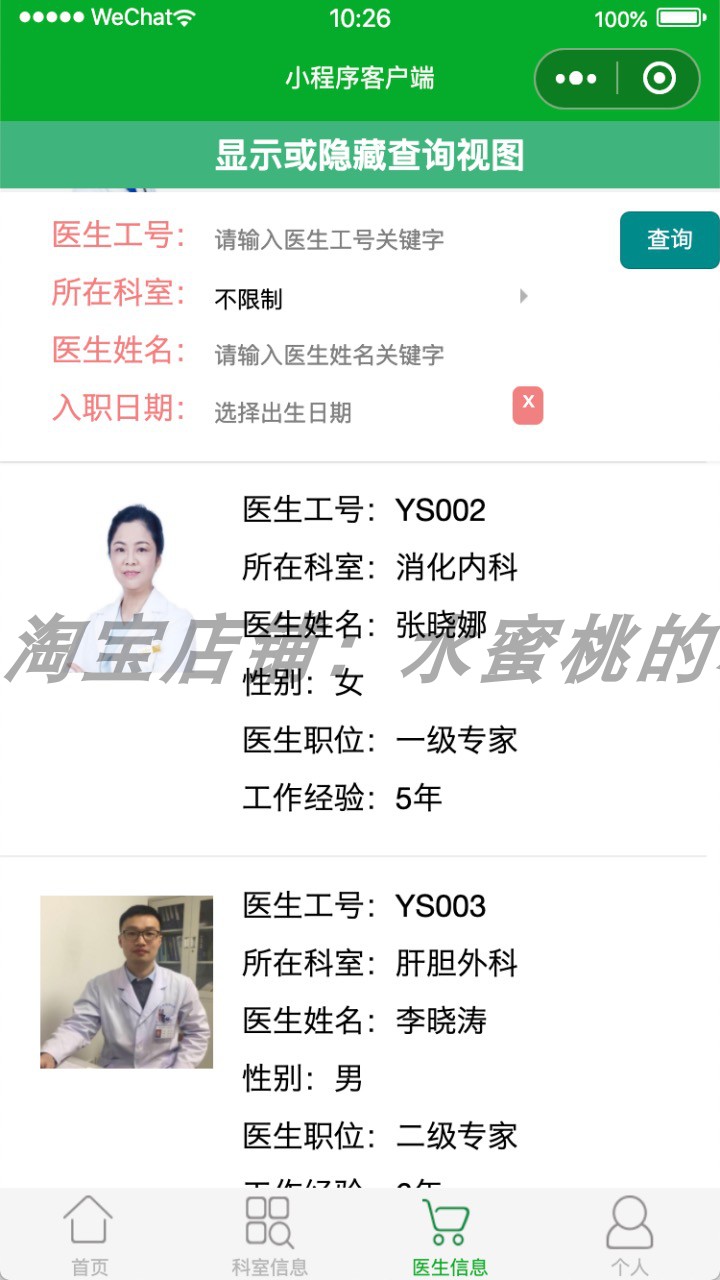Switch to the 首页 tab
The image size is (720, 1280).
coord(89,1236)
